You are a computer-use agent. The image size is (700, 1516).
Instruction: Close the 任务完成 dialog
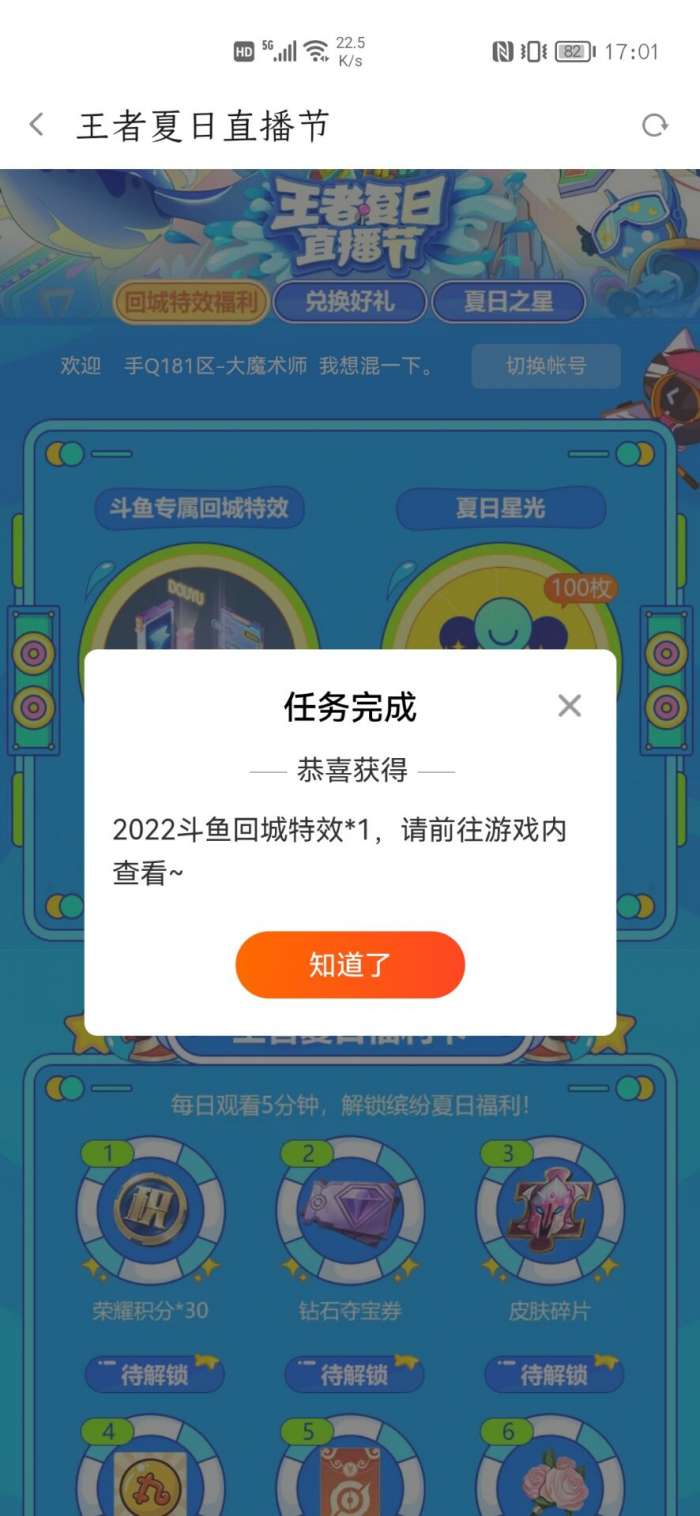[569, 706]
